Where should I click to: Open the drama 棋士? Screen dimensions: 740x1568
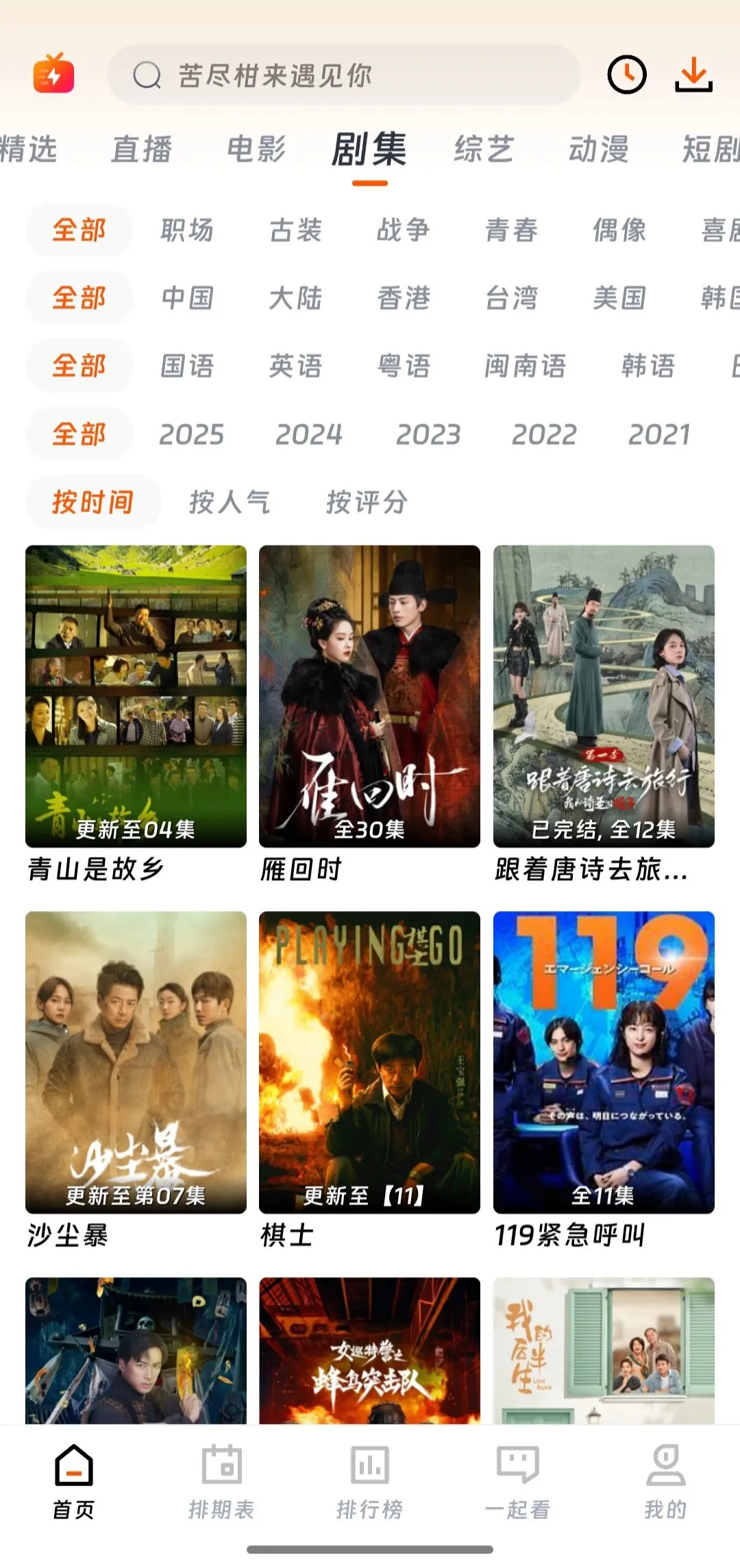pos(369,1062)
